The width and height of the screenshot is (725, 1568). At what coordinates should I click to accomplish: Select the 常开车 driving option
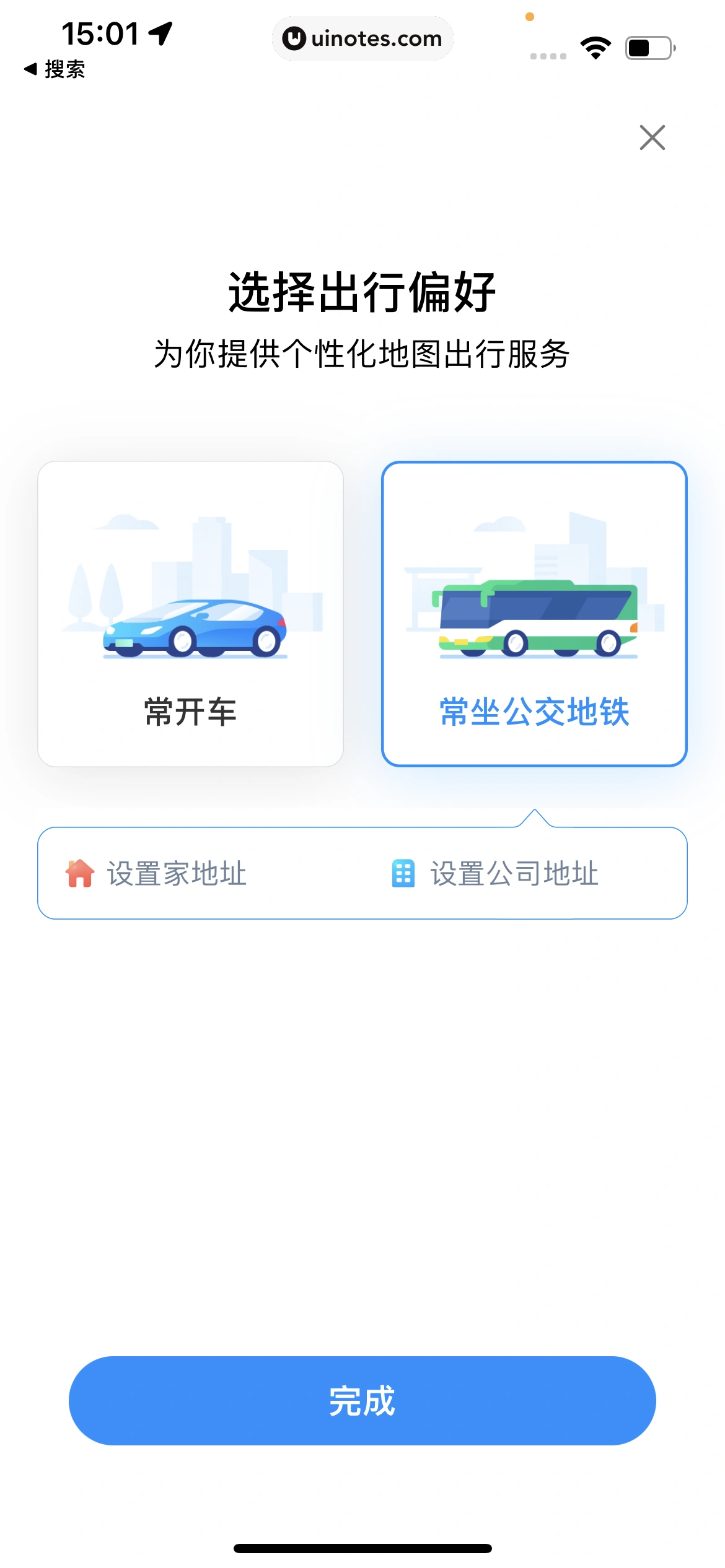(190, 614)
